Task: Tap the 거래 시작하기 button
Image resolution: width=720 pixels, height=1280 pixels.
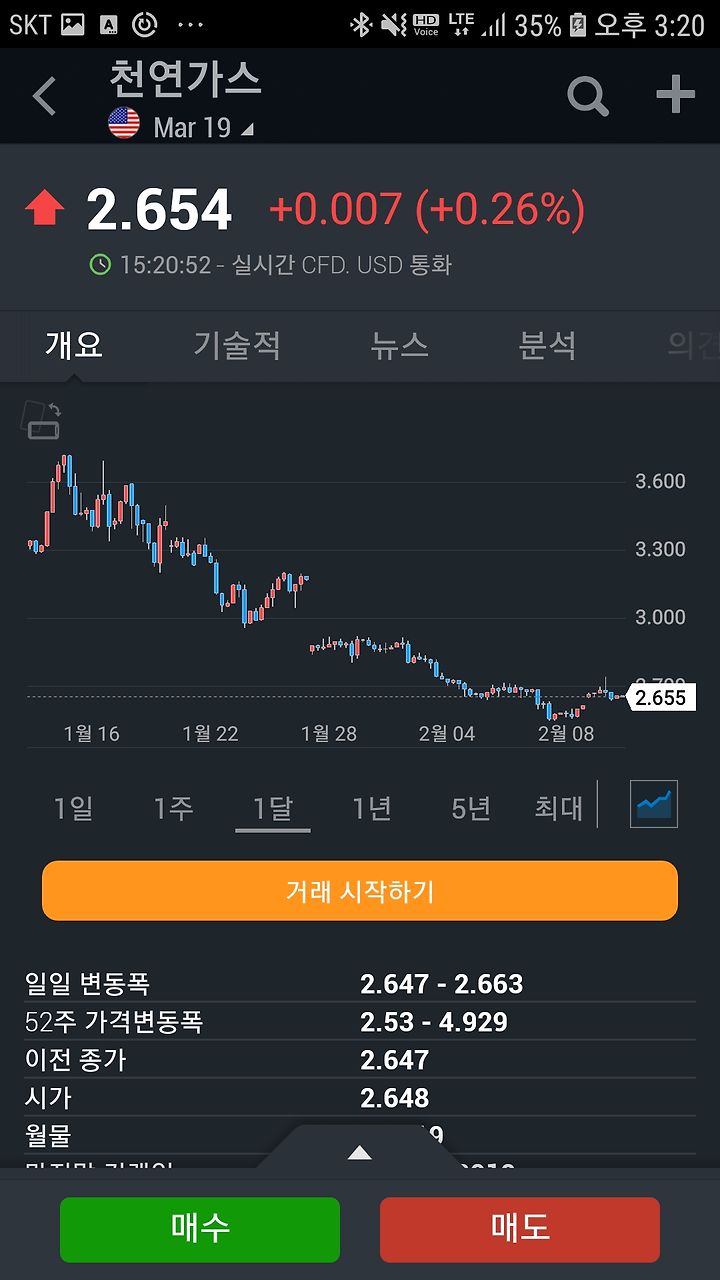Action: 360,891
